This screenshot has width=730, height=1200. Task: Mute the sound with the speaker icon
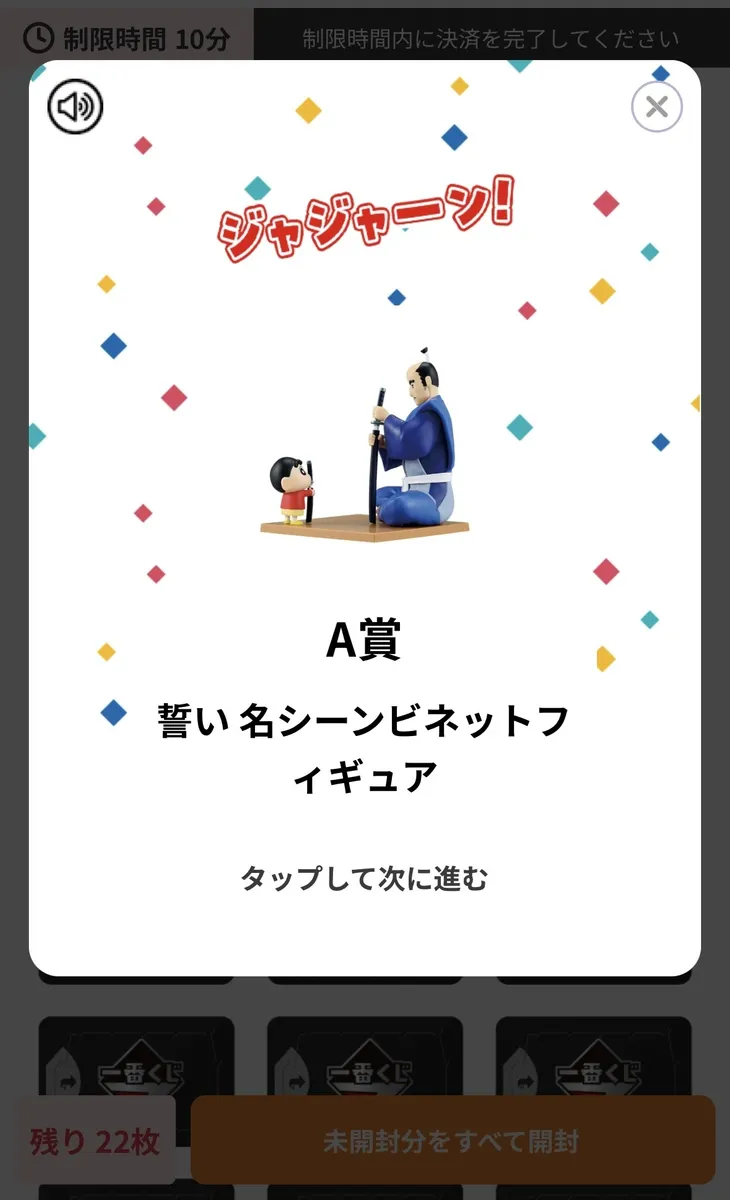76,106
